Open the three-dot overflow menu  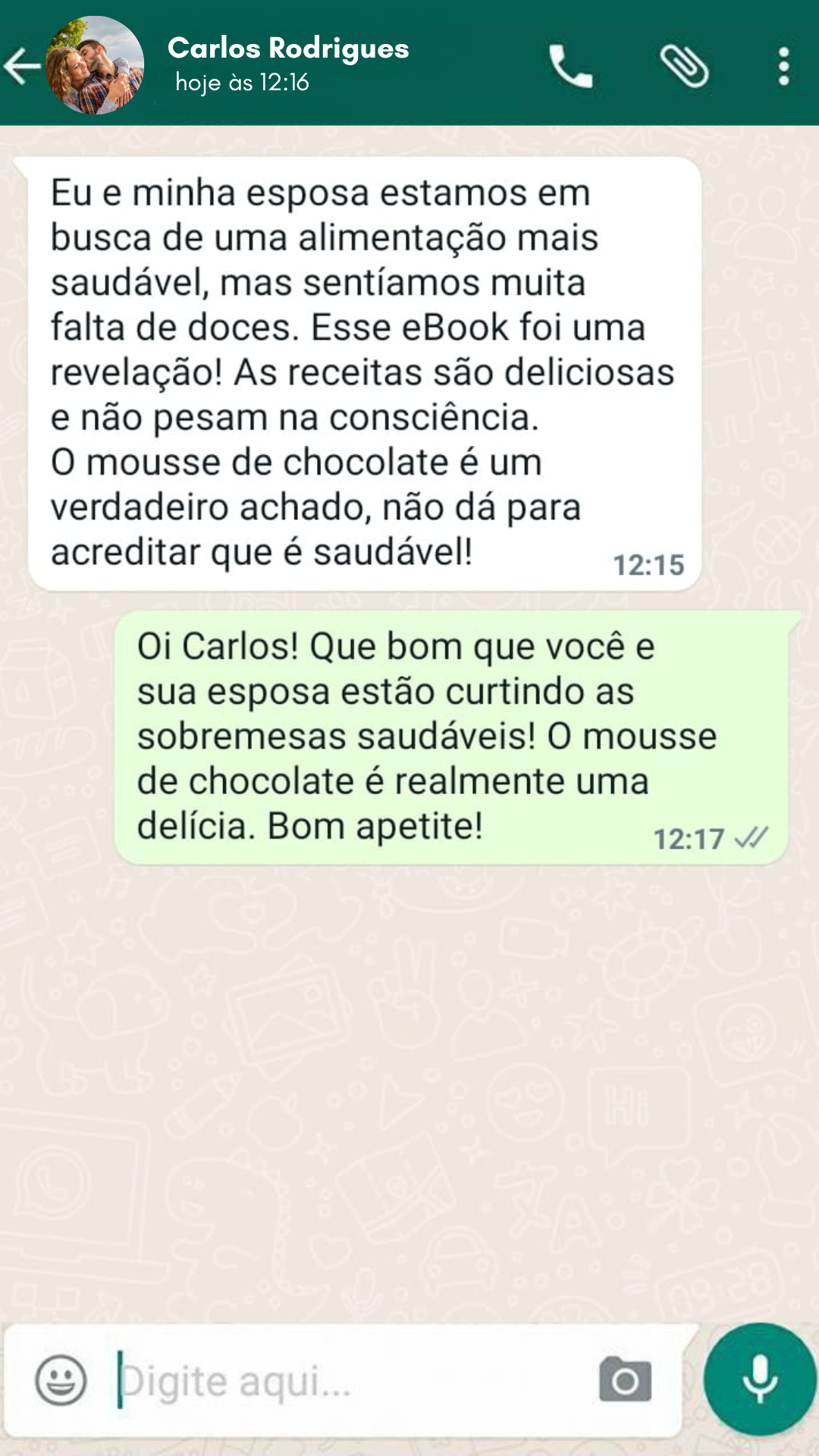pyautogui.click(x=783, y=66)
